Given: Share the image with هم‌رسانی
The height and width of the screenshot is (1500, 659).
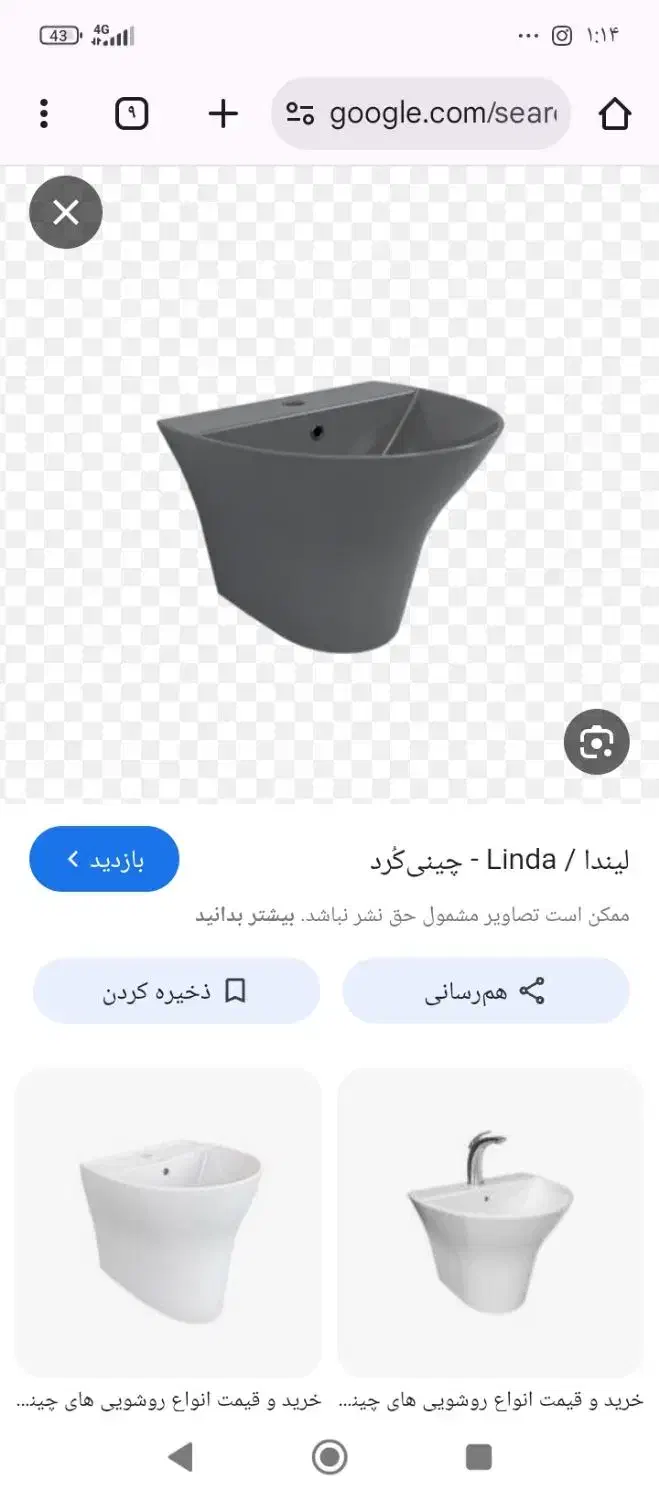Looking at the screenshot, I should [486, 991].
